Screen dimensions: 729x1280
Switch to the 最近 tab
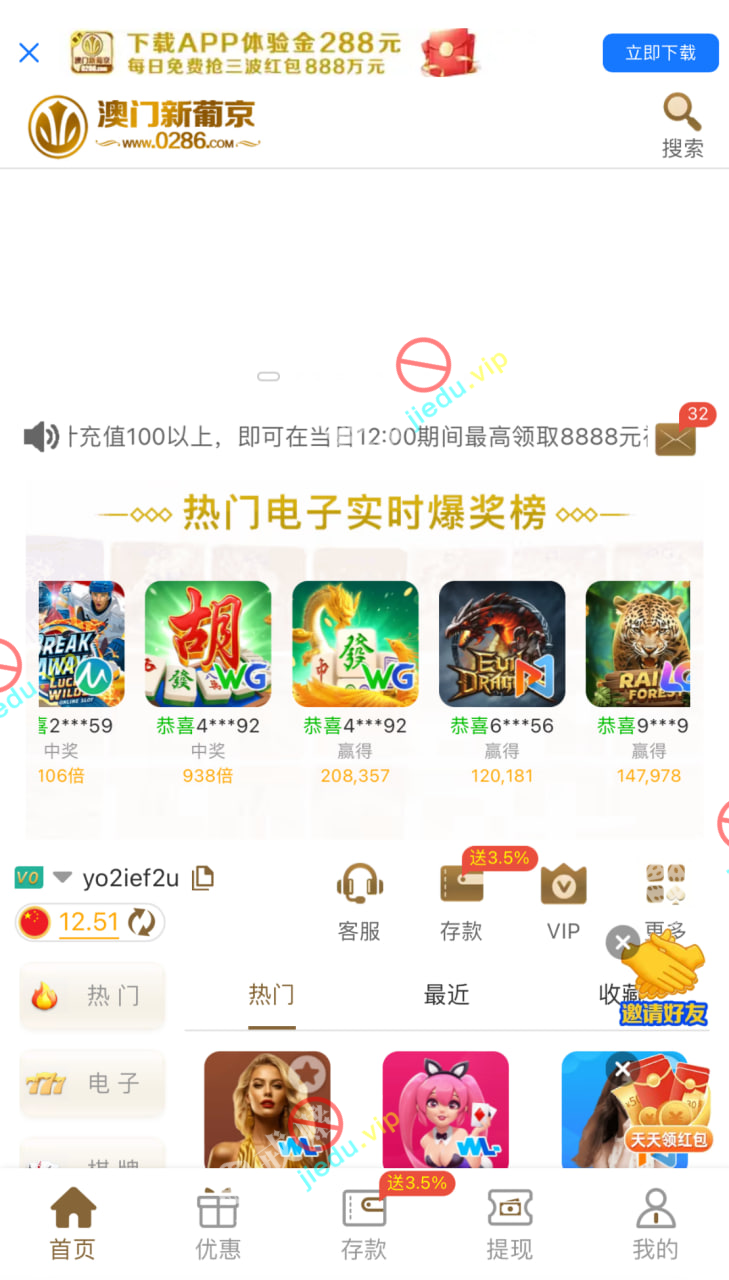click(446, 995)
